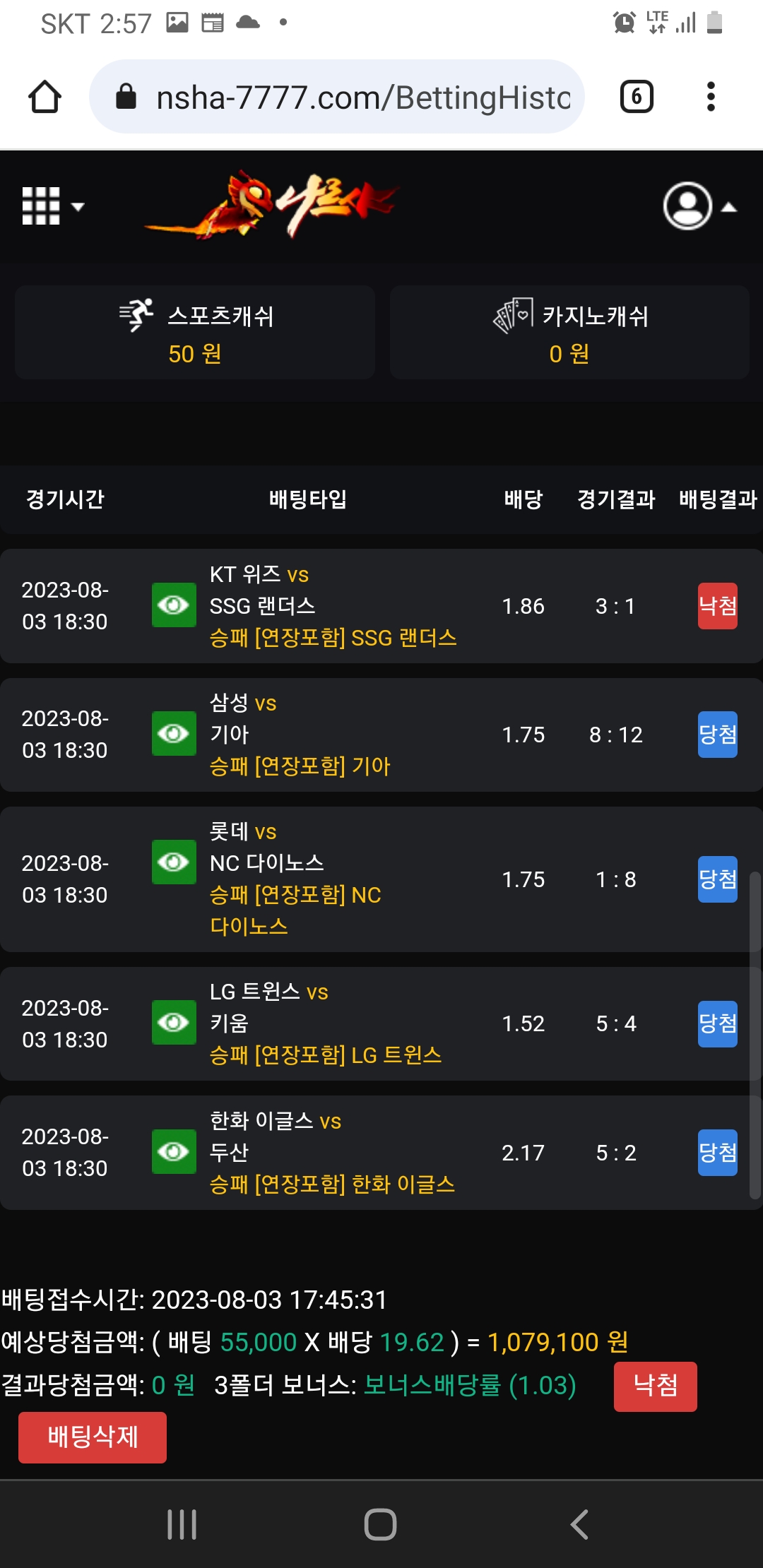The image size is (763, 1568).
Task: Open the user profile account menu
Action: [699, 206]
